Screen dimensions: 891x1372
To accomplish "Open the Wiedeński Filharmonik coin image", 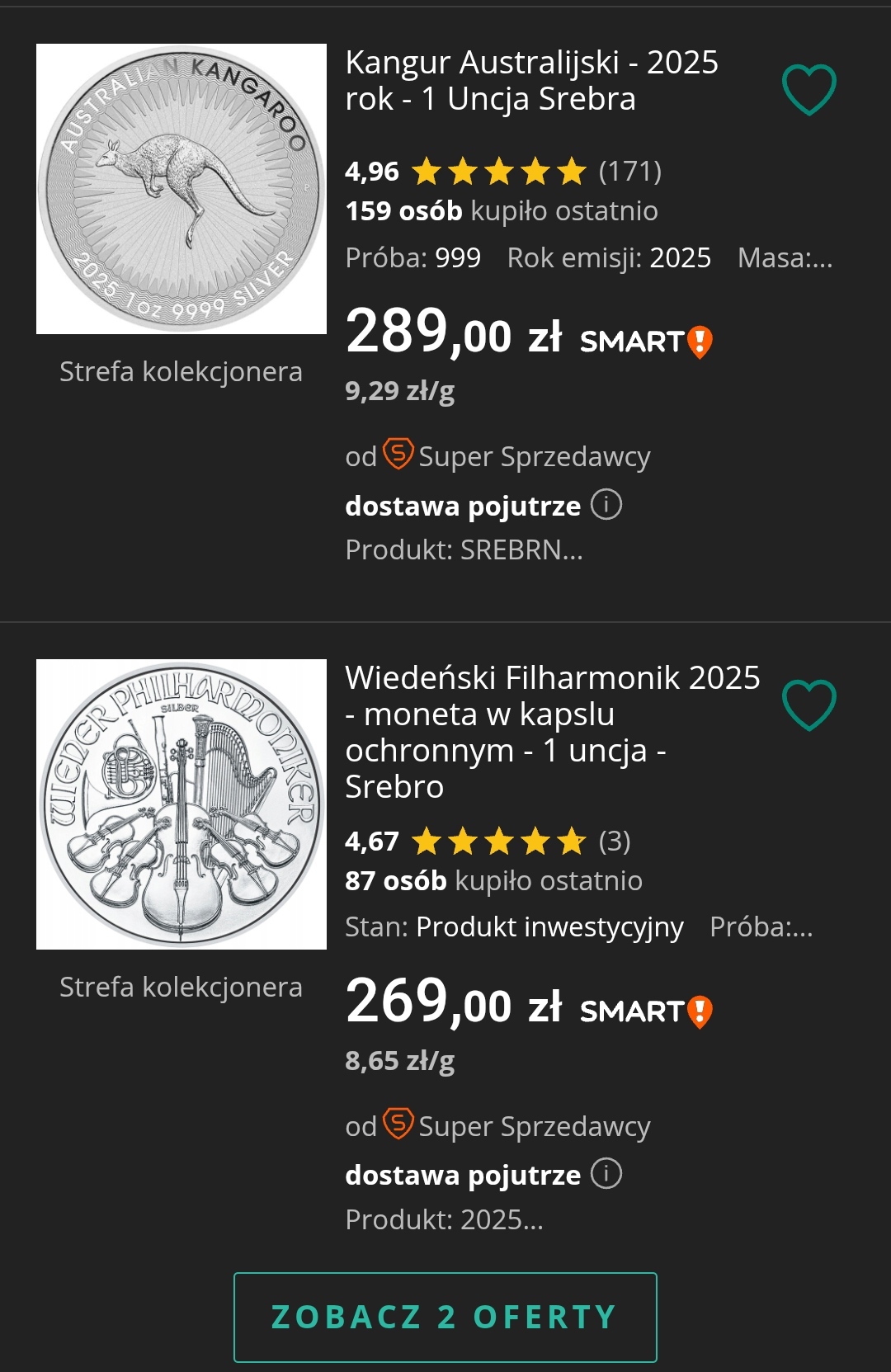I will point(181,804).
